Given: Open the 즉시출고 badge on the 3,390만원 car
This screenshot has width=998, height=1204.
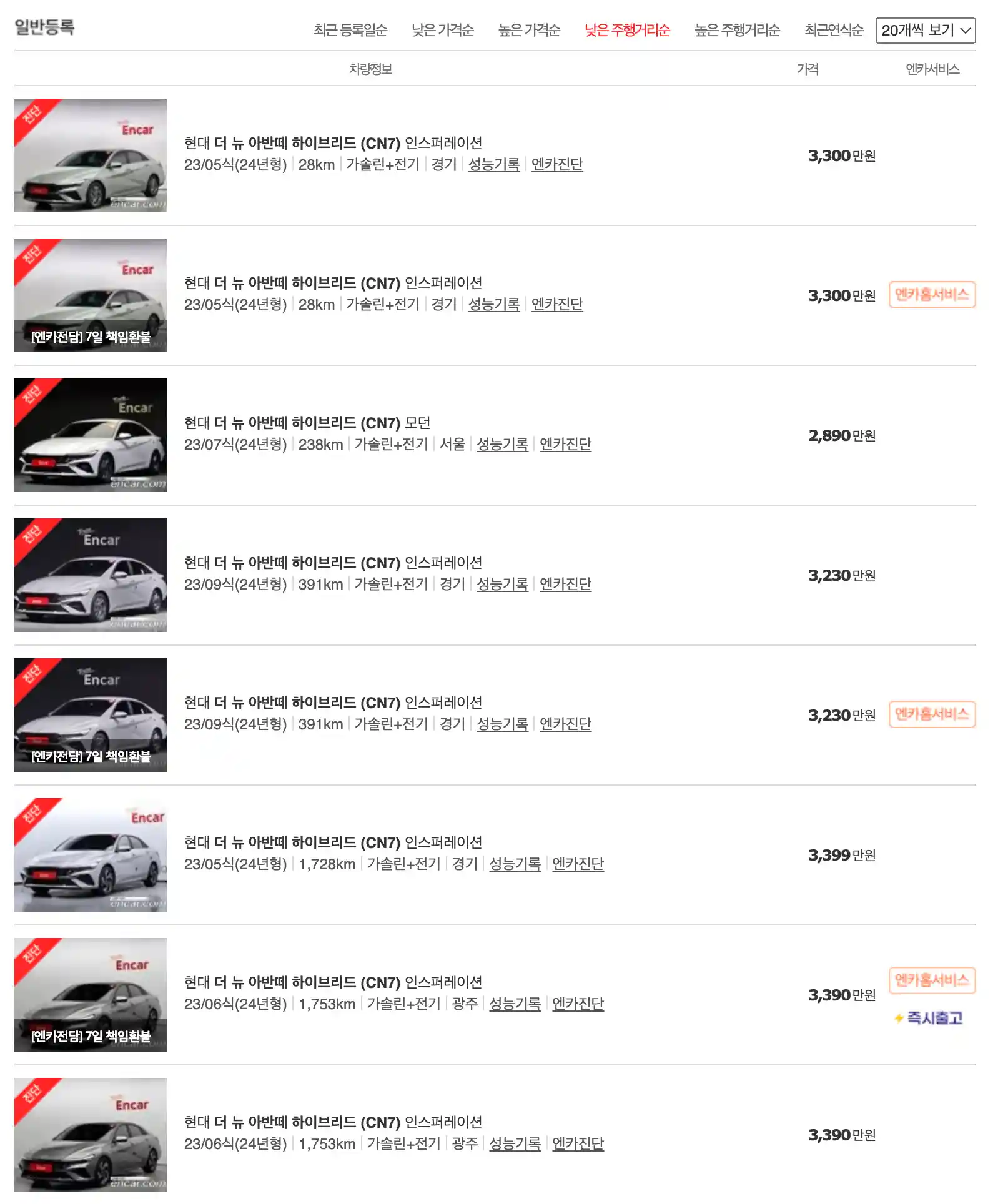Looking at the screenshot, I should [x=929, y=1018].
